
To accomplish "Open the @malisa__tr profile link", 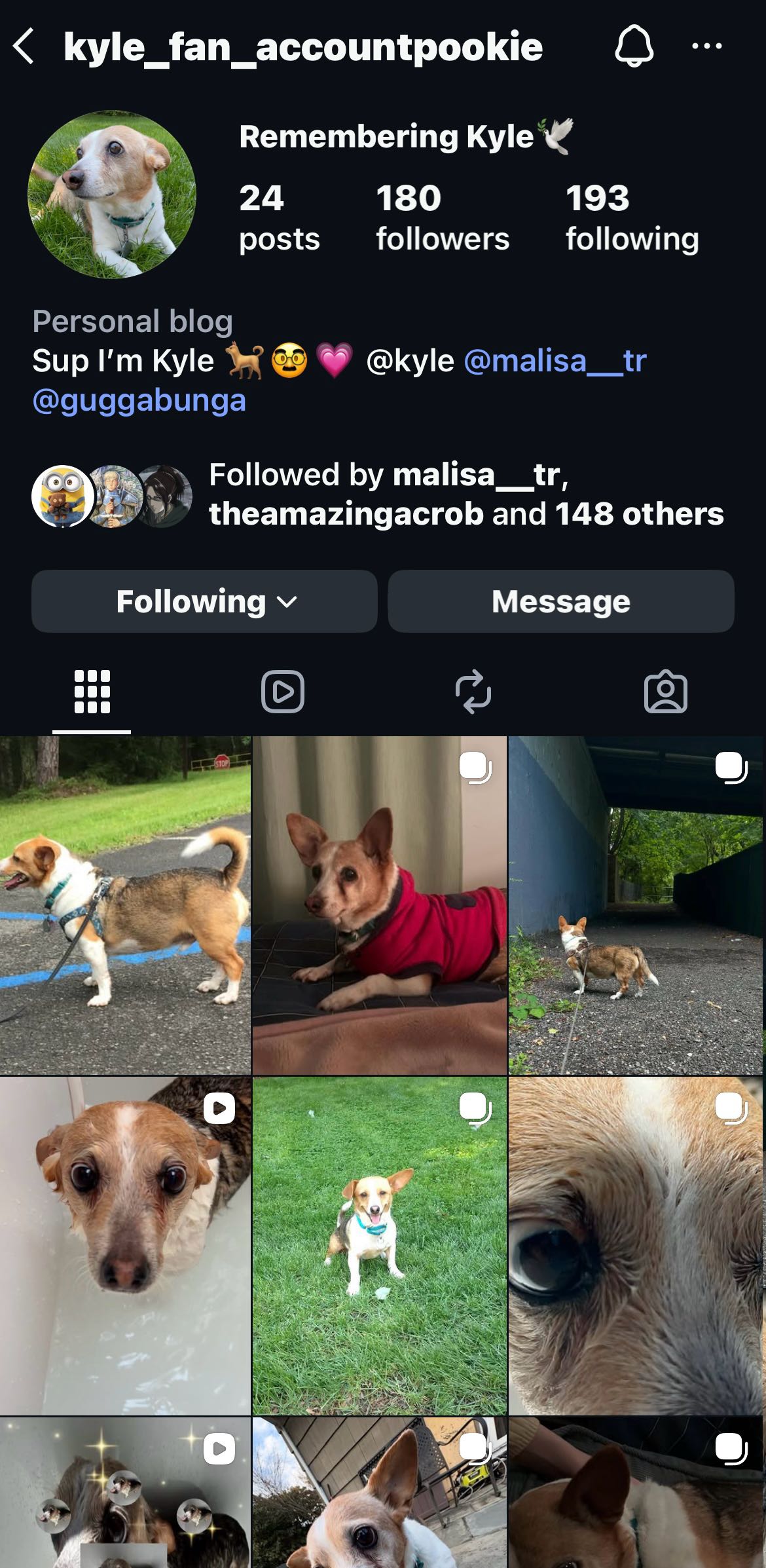I will click(555, 361).
